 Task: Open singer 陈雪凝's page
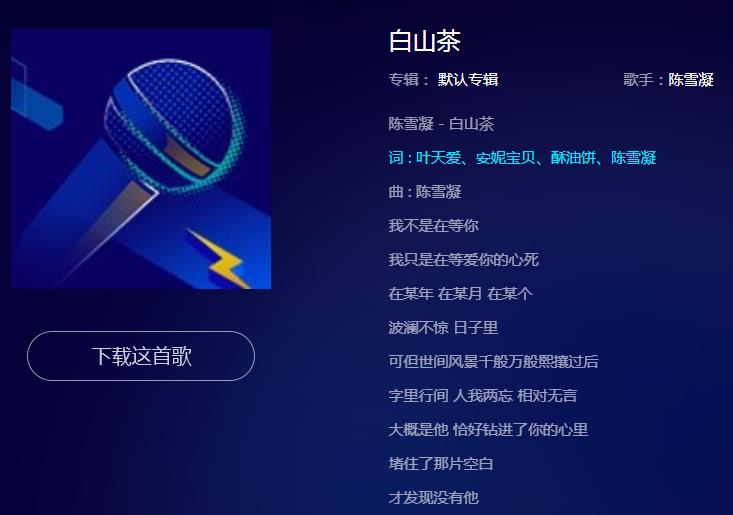point(691,80)
